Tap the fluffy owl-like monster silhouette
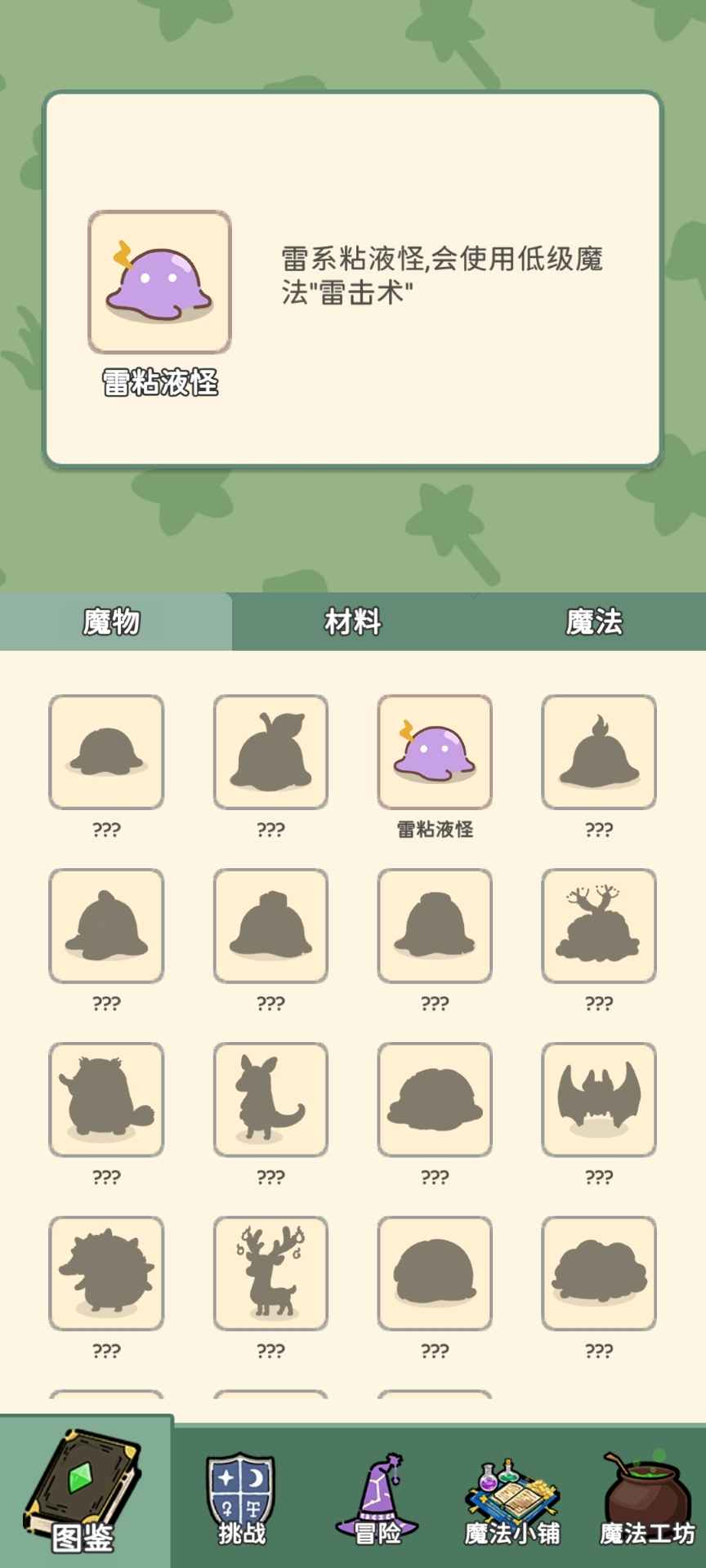 [106, 1100]
